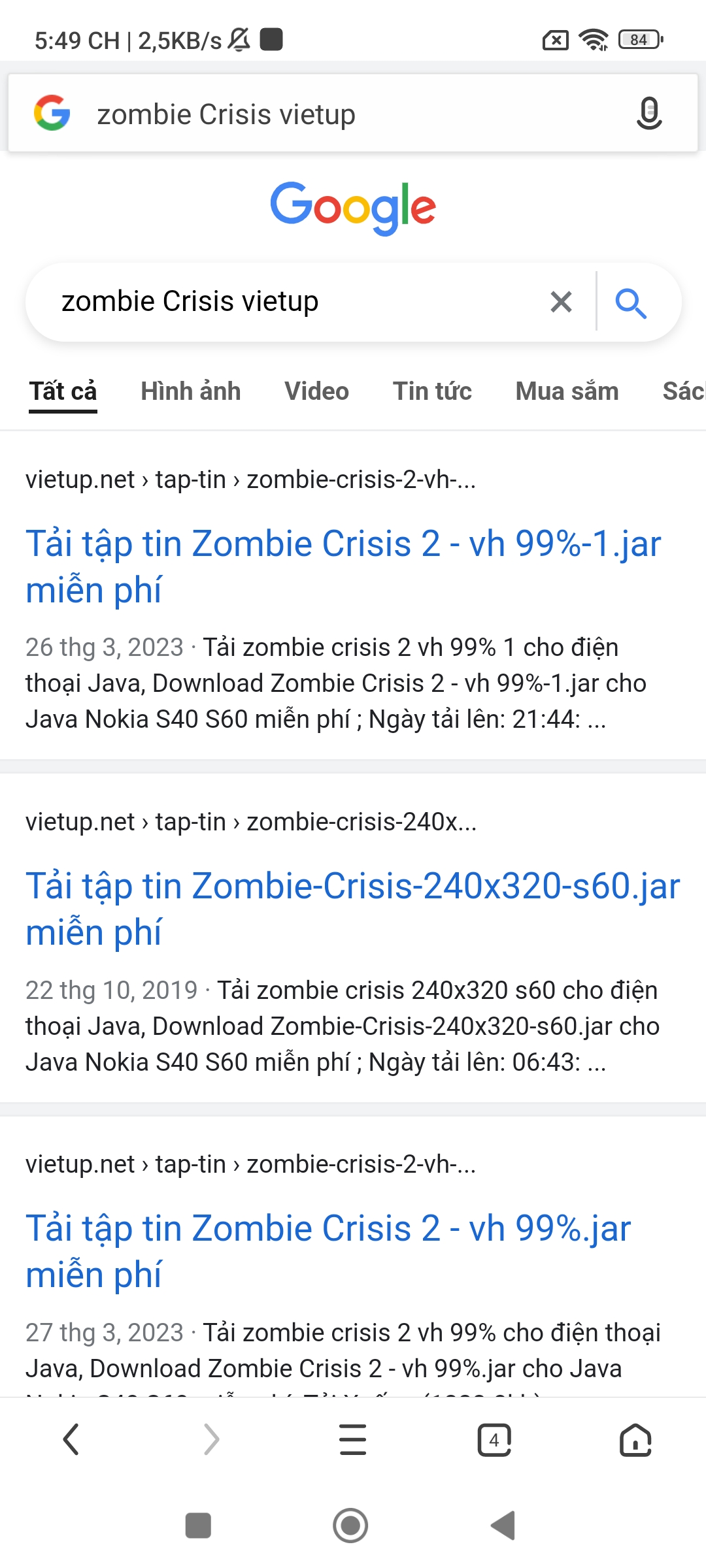
Task: Tap the blue magnifier search button
Action: pos(631,302)
